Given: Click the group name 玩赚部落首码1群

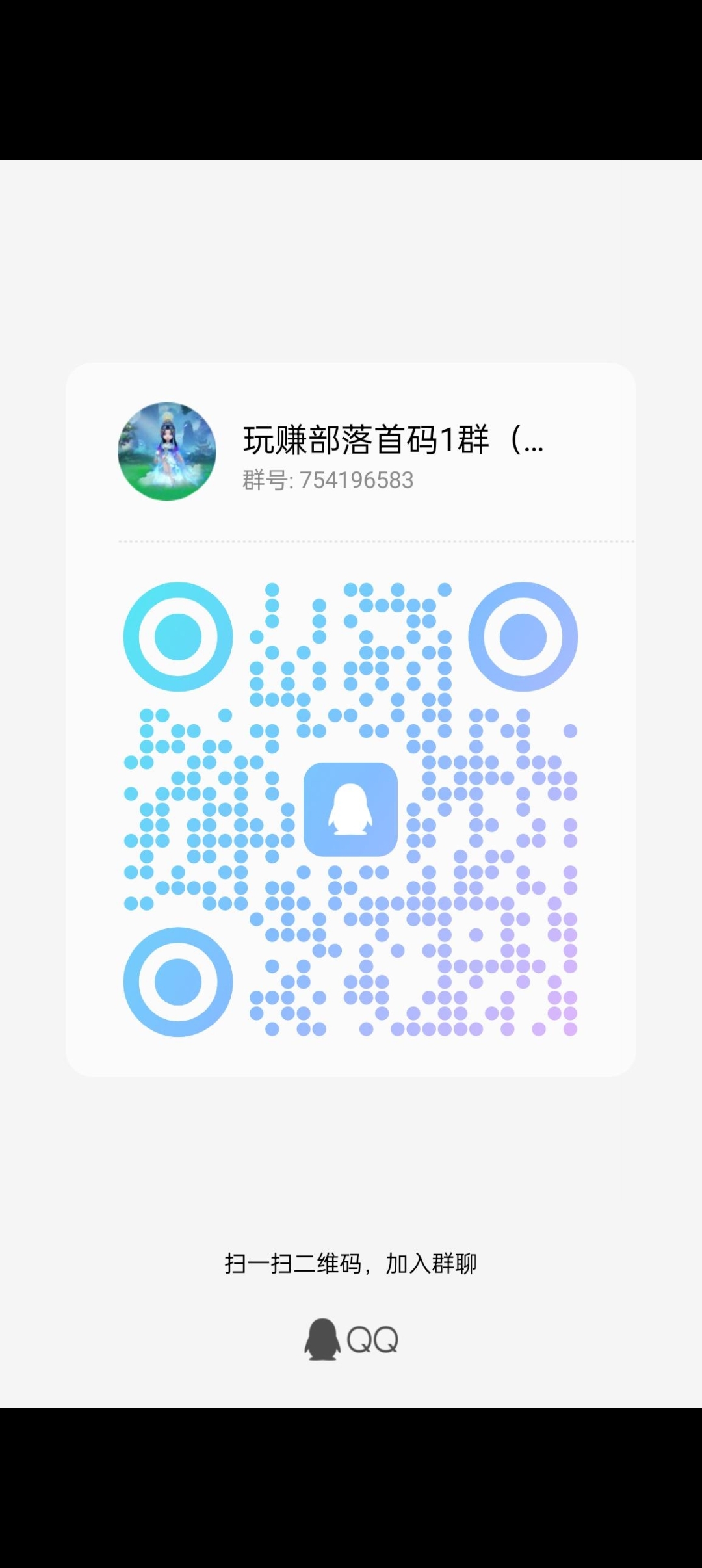Looking at the screenshot, I should (364, 439).
